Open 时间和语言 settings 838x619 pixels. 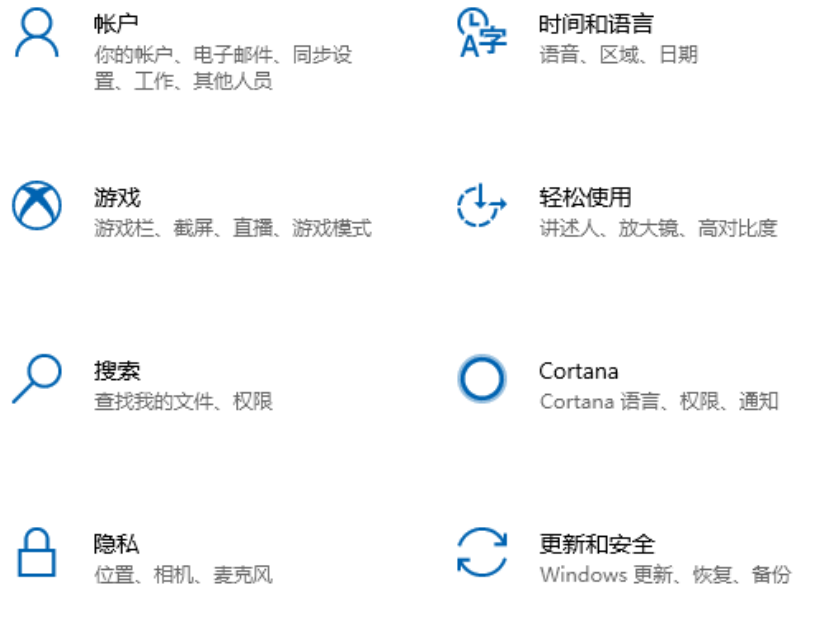click(x=594, y=24)
